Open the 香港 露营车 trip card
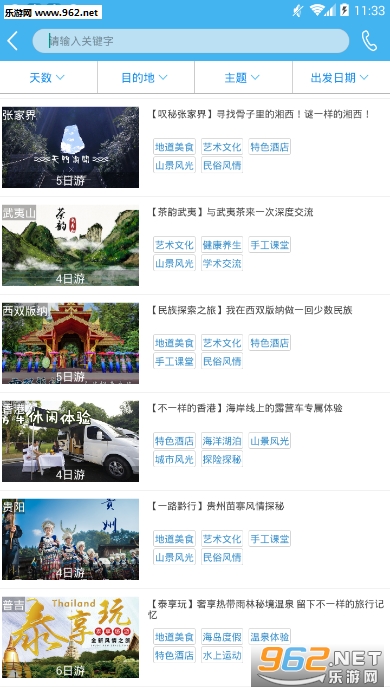The width and height of the screenshot is (390, 693). pyautogui.click(x=195, y=442)
